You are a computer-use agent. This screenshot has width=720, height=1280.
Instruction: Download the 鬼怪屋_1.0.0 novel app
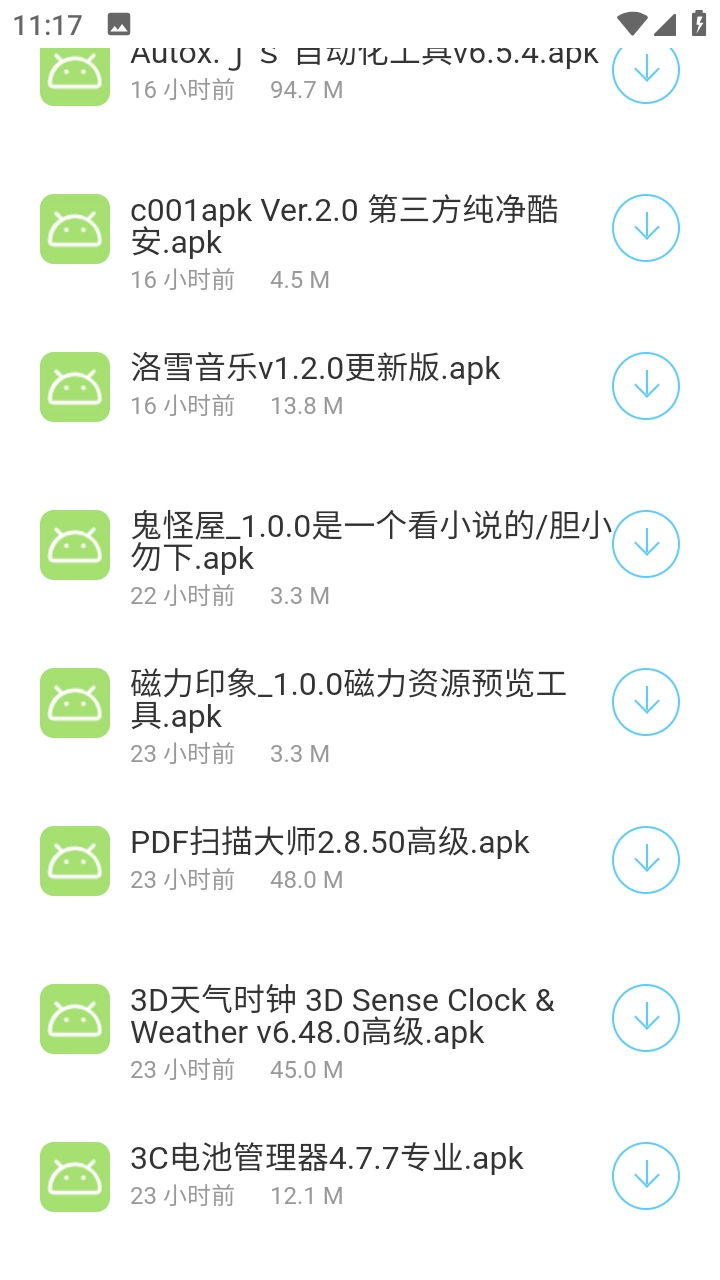pos(645,544)
